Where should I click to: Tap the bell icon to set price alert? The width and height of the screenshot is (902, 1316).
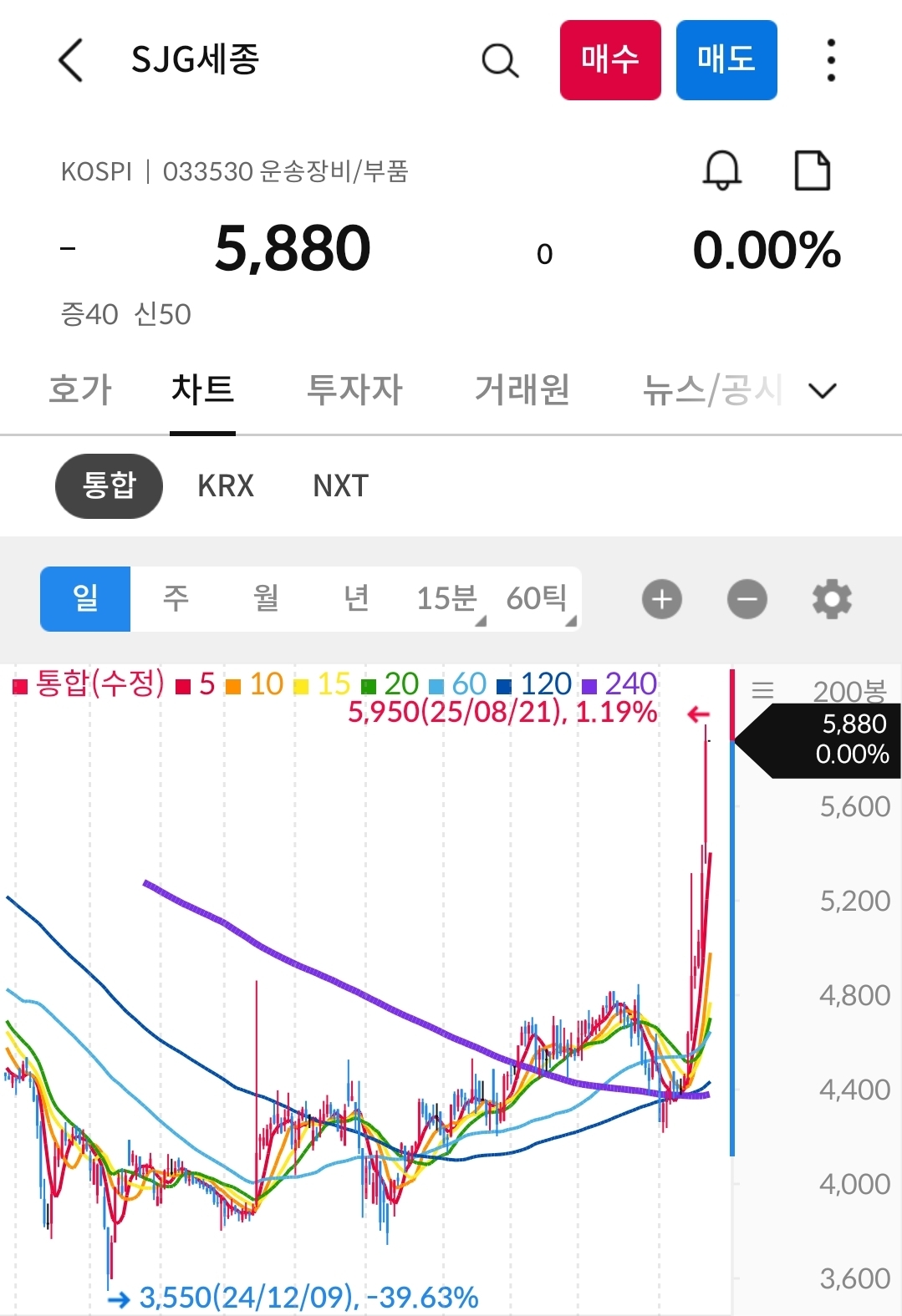click(721, 171)
